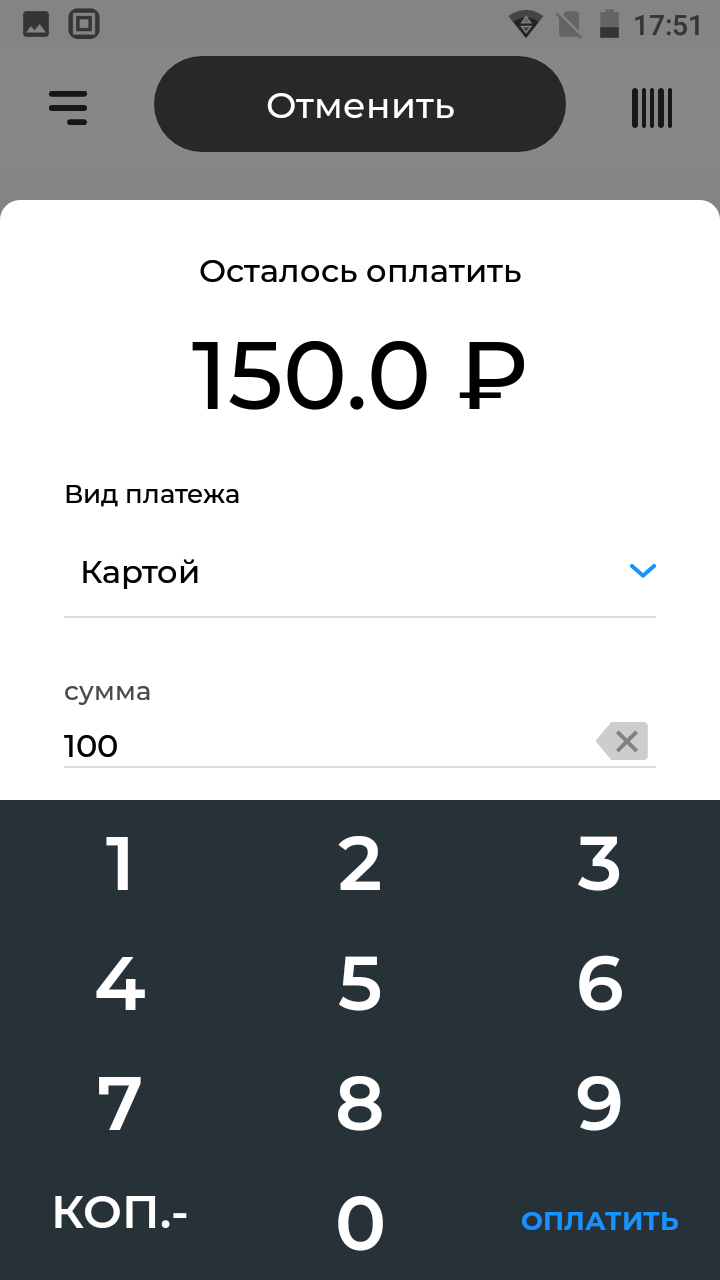Expand the Вид платежа dropdown
The image size is (720, 1280).
pyautogui.click(x=360, y=573)
